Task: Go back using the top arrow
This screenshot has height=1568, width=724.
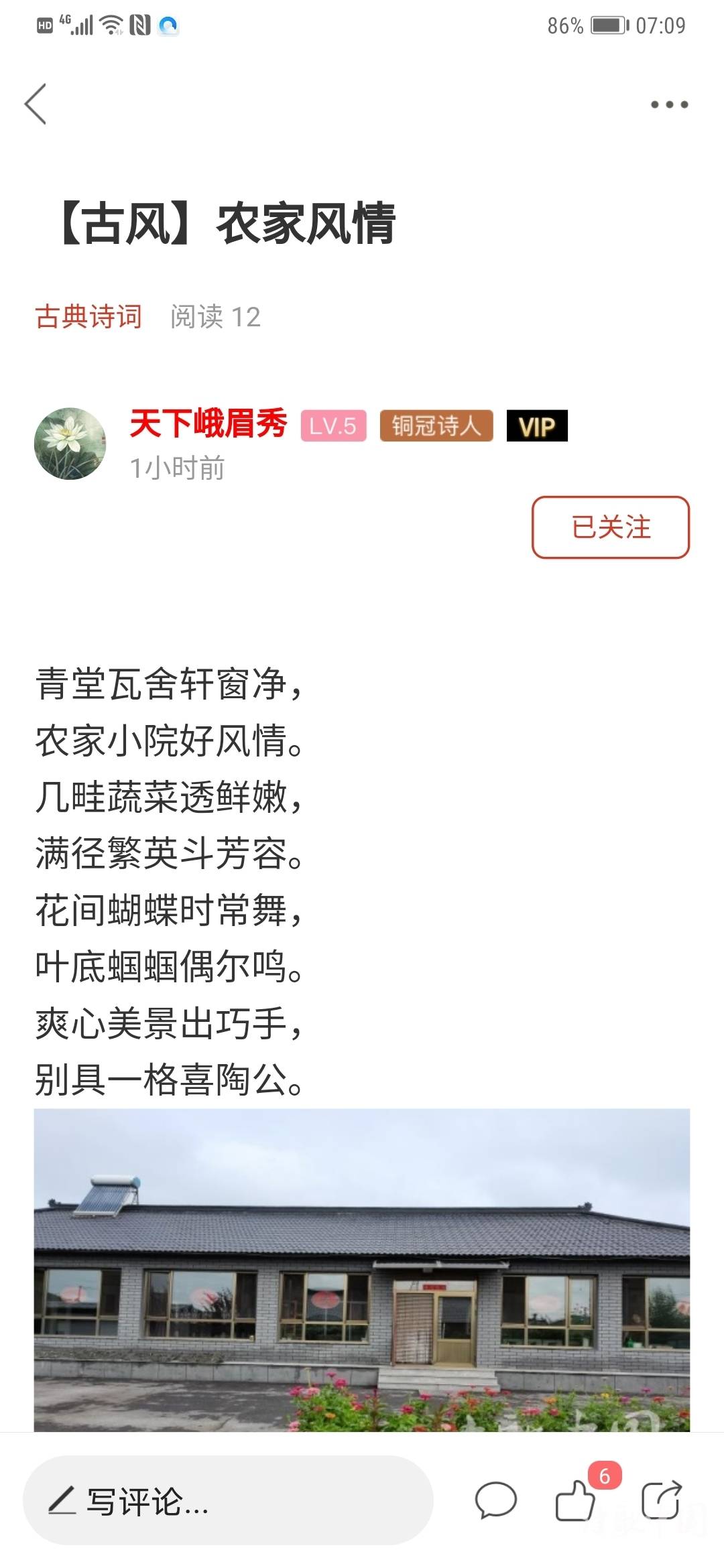Action: (x=36, y=104)
